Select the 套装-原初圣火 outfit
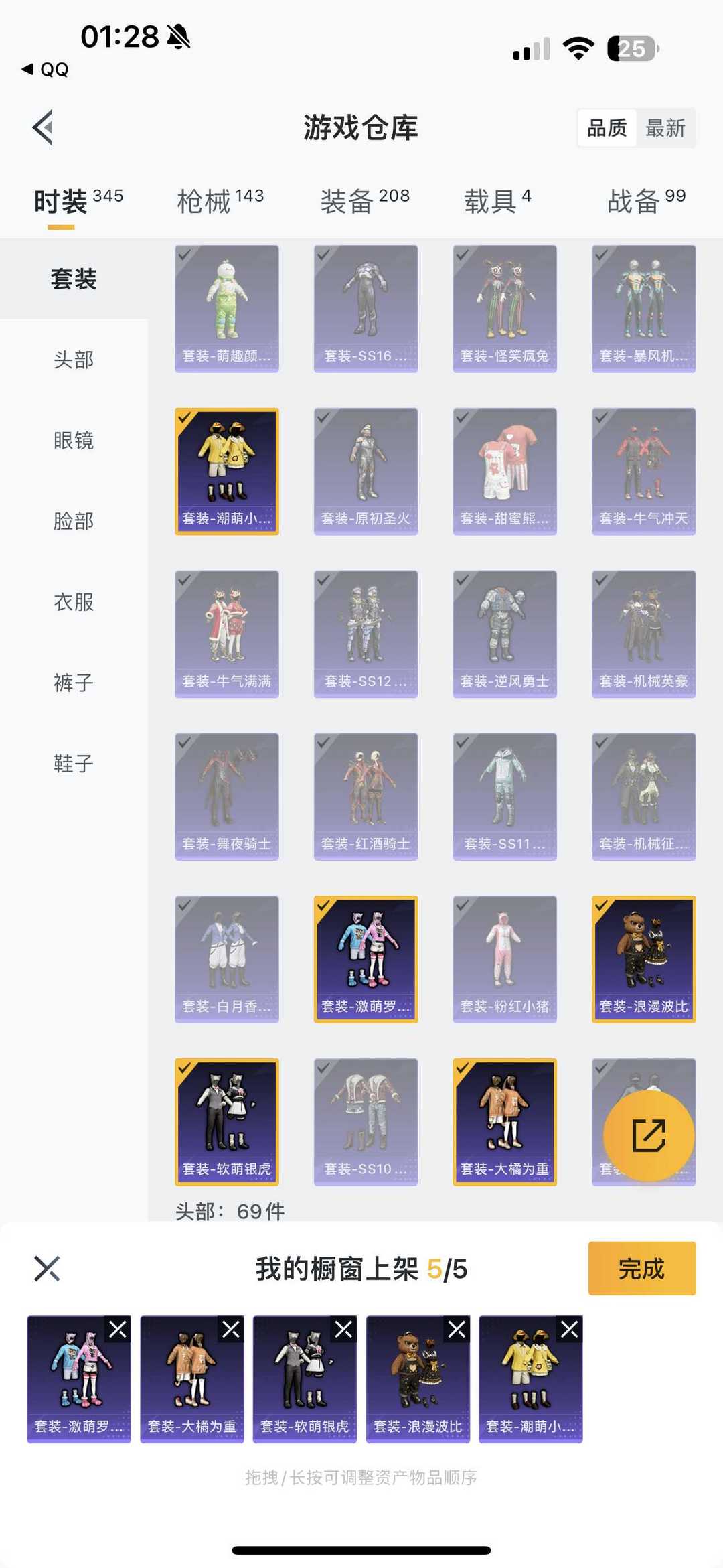The width and height of the screenshot is (723, 1568). (x=366, y=472)
